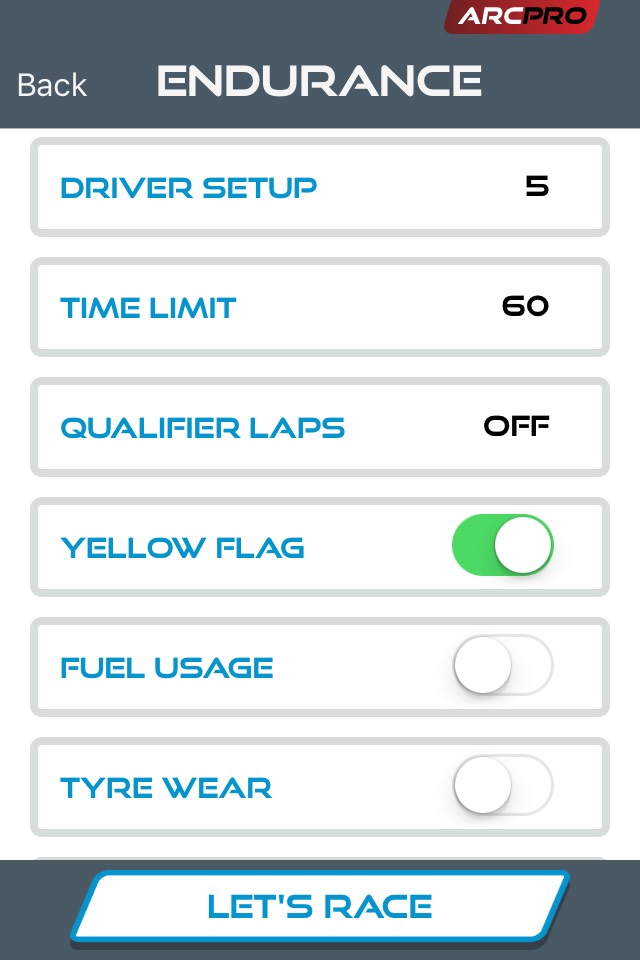Open the Qualifier Laps option
640x960 pixels.
coord(320,427)
